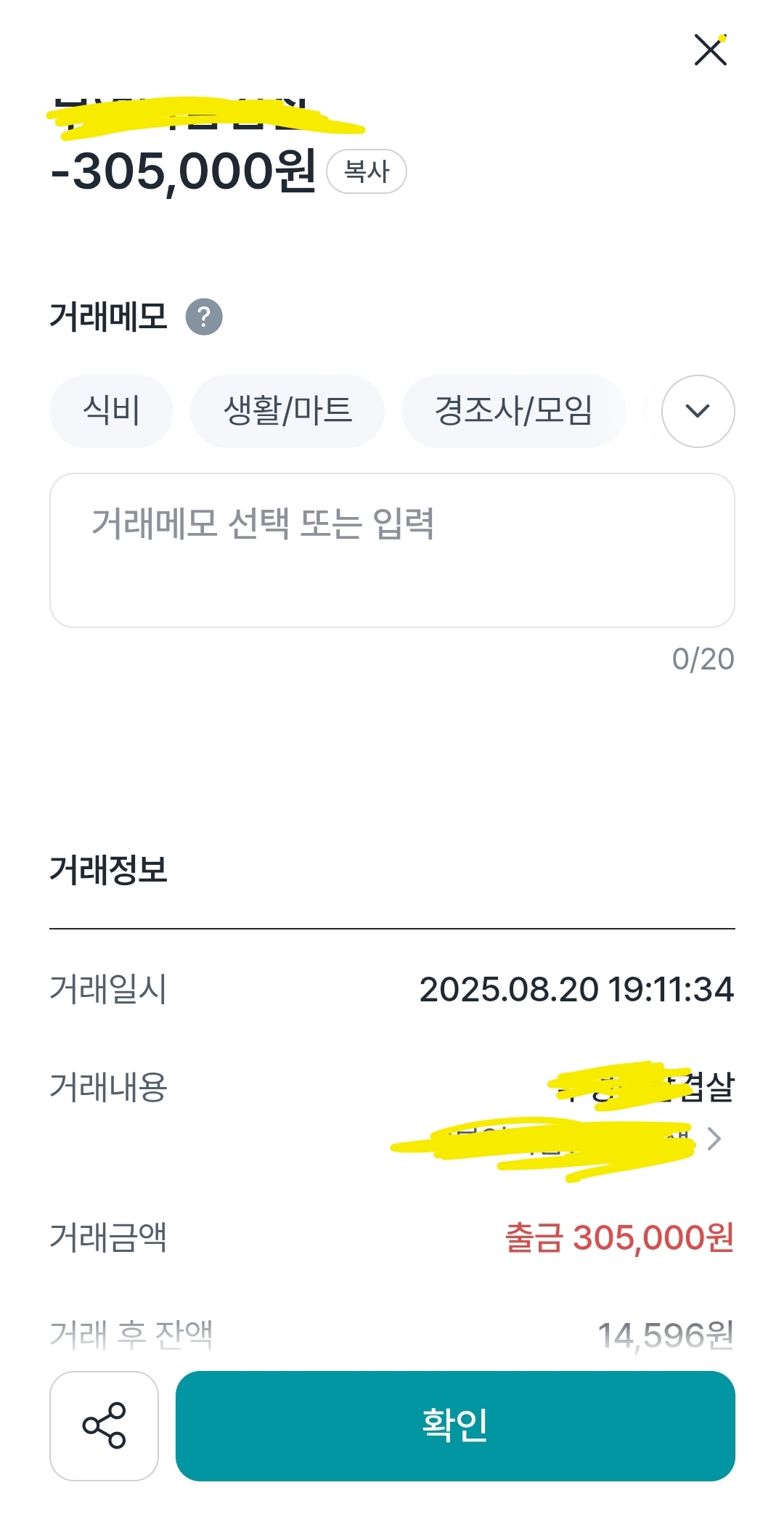Choose the 경조사/모임 memo chip
Screen dimensions: 784x1530
[x=513, y=411]
